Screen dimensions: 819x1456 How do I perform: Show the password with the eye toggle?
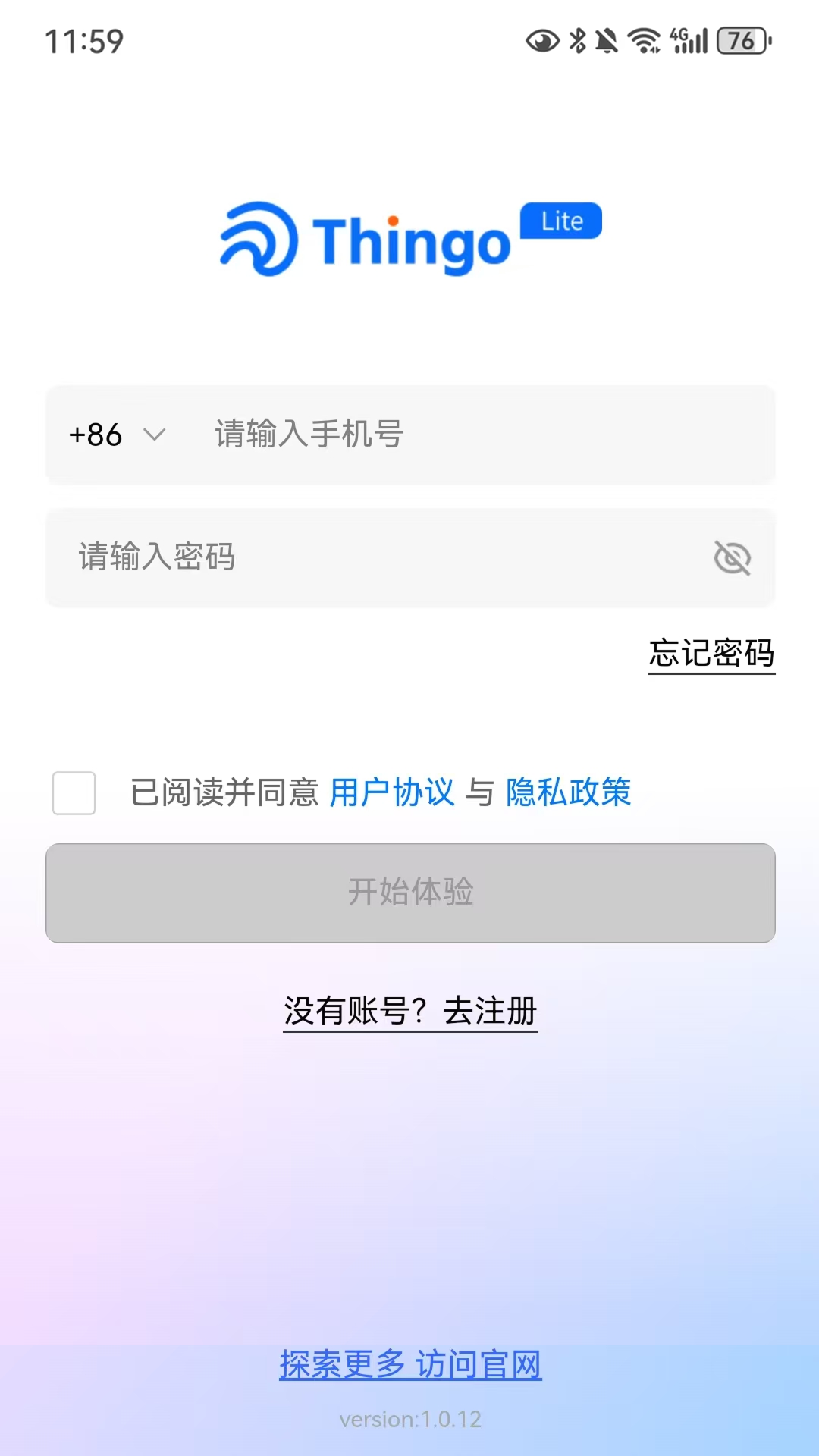[733, 557]
